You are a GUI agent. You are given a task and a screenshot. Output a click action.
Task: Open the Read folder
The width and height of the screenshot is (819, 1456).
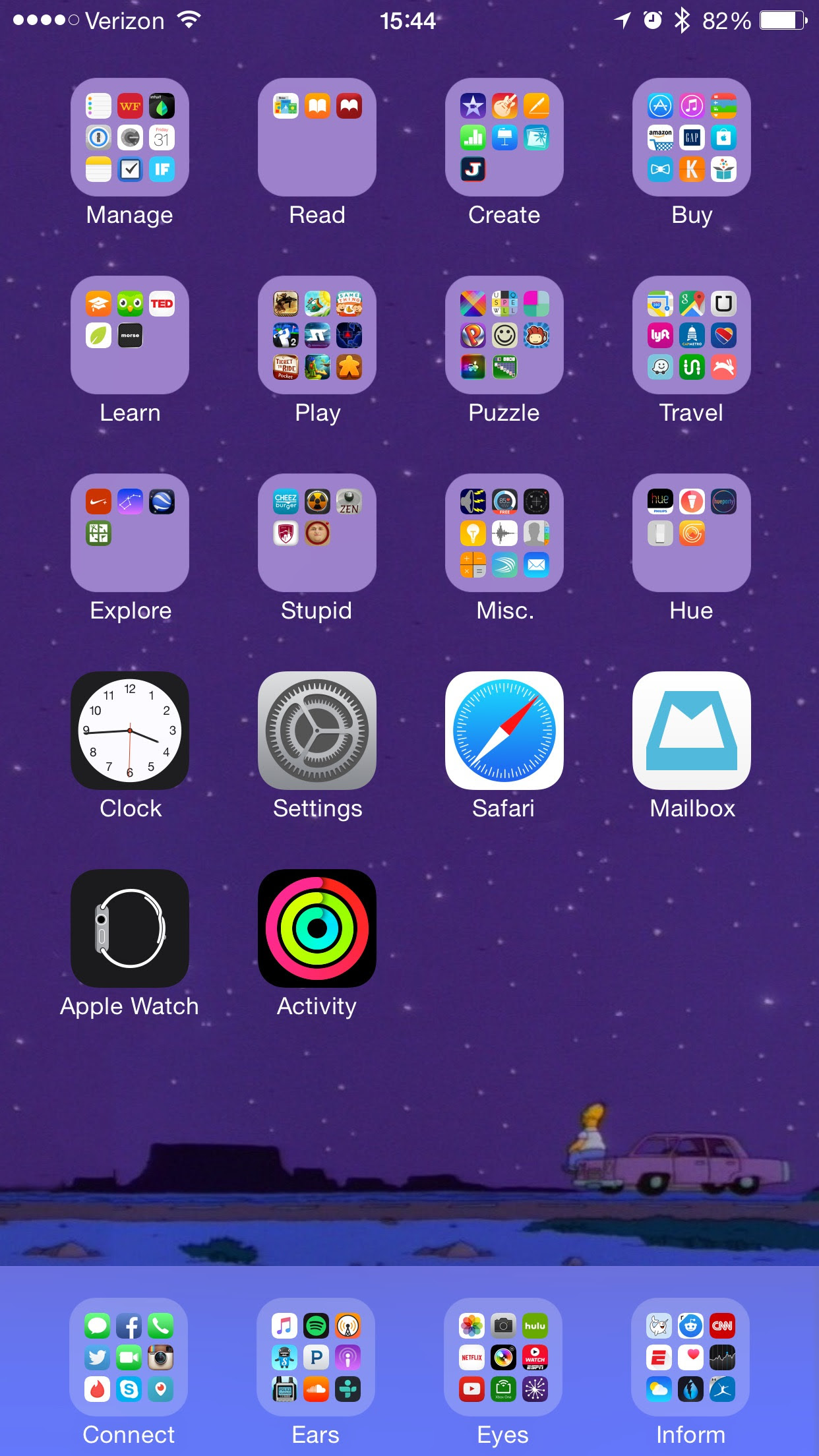click(317, 137)
